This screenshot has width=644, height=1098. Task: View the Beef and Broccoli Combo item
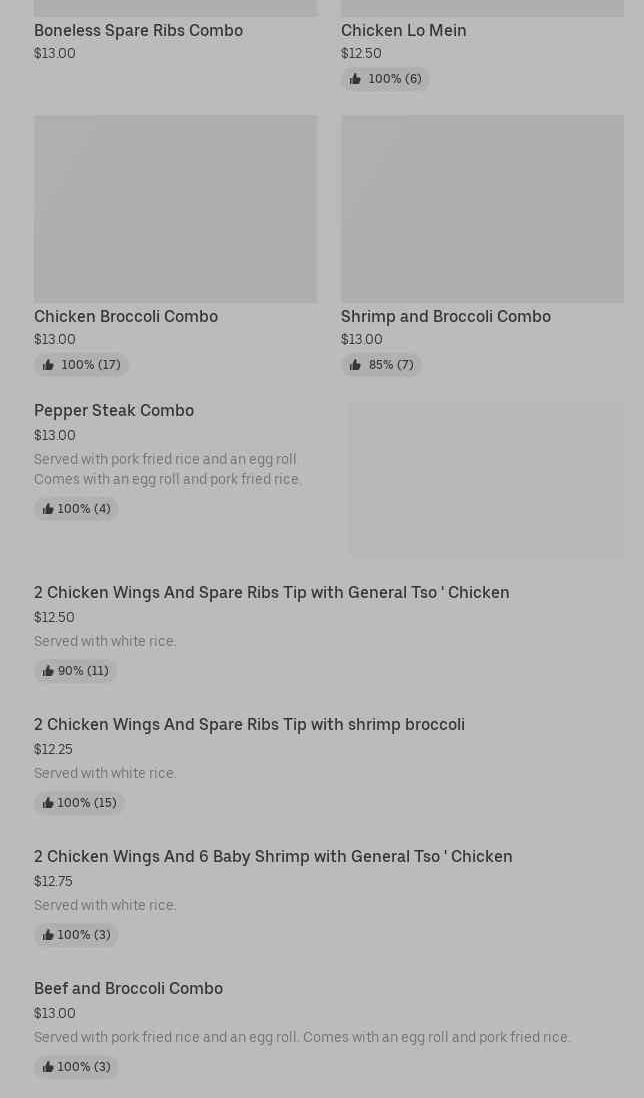(x=328, y=1027)
